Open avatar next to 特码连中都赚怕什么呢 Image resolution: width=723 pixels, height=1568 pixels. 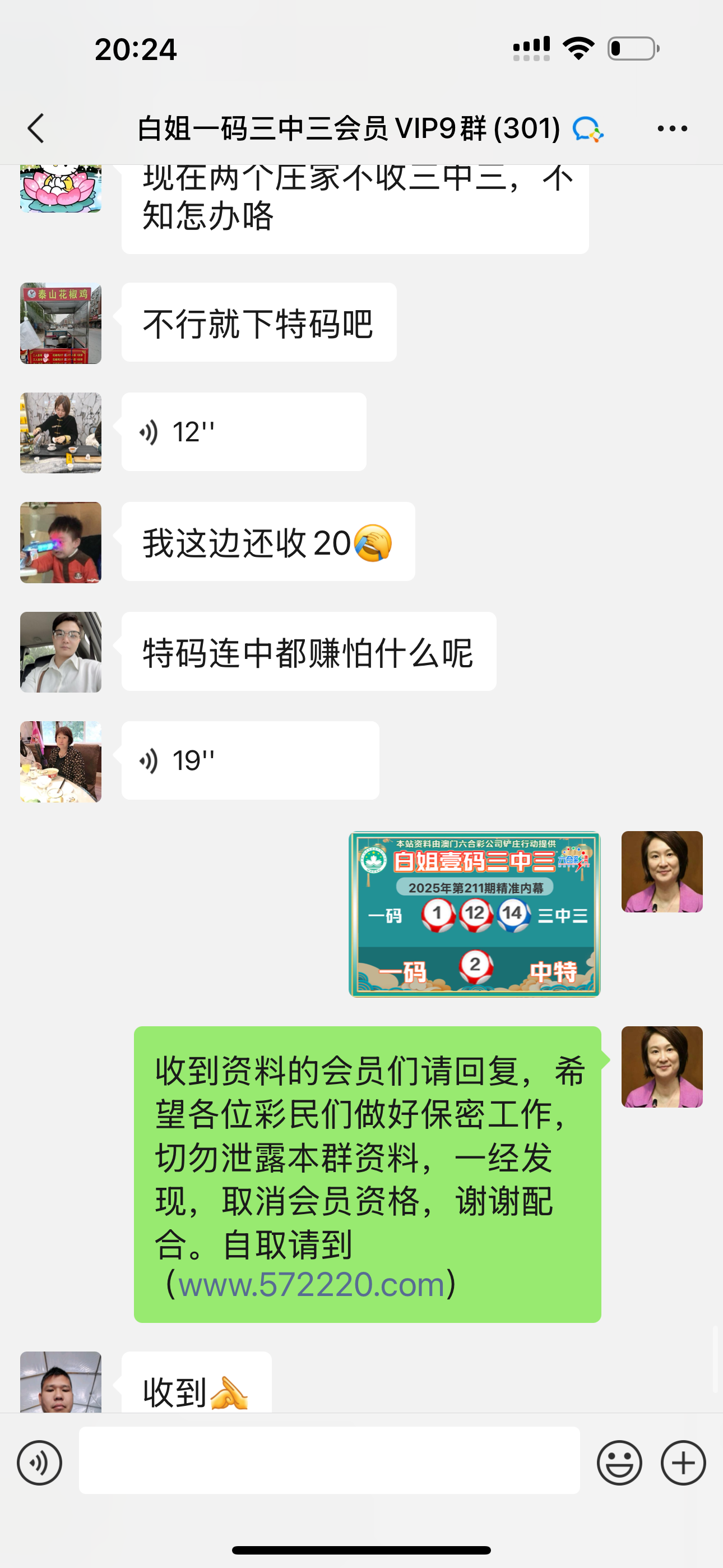tap(61, 652)
